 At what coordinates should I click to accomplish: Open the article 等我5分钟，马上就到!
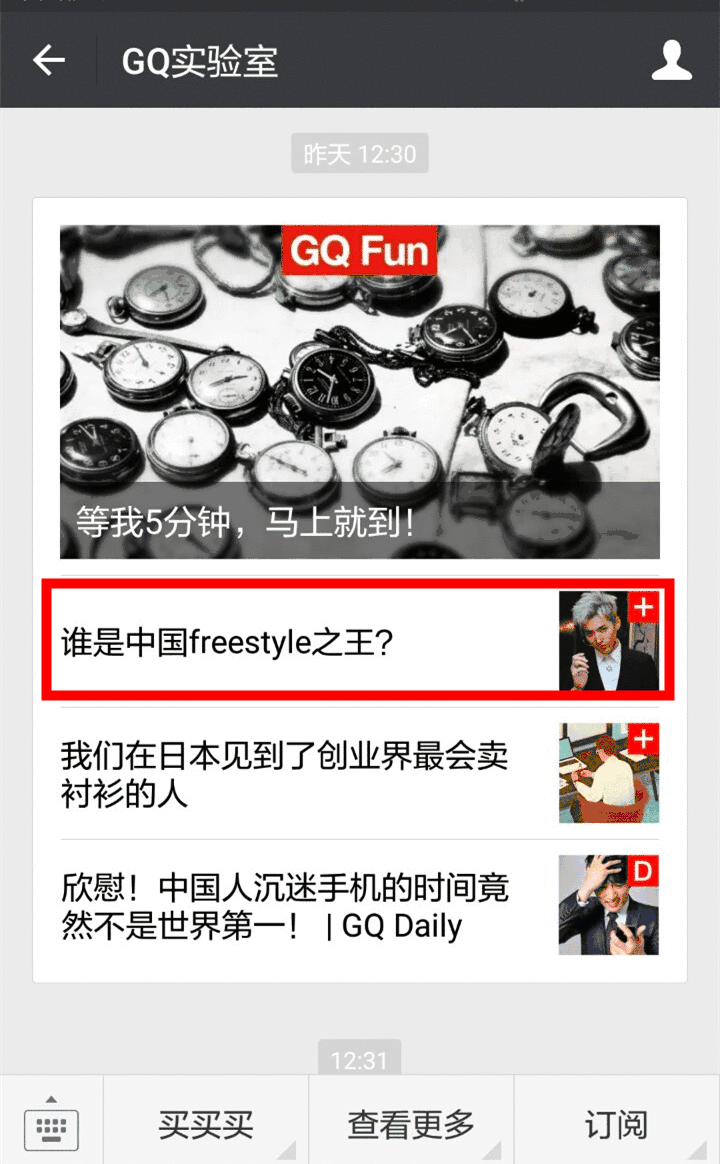point(359,391)
